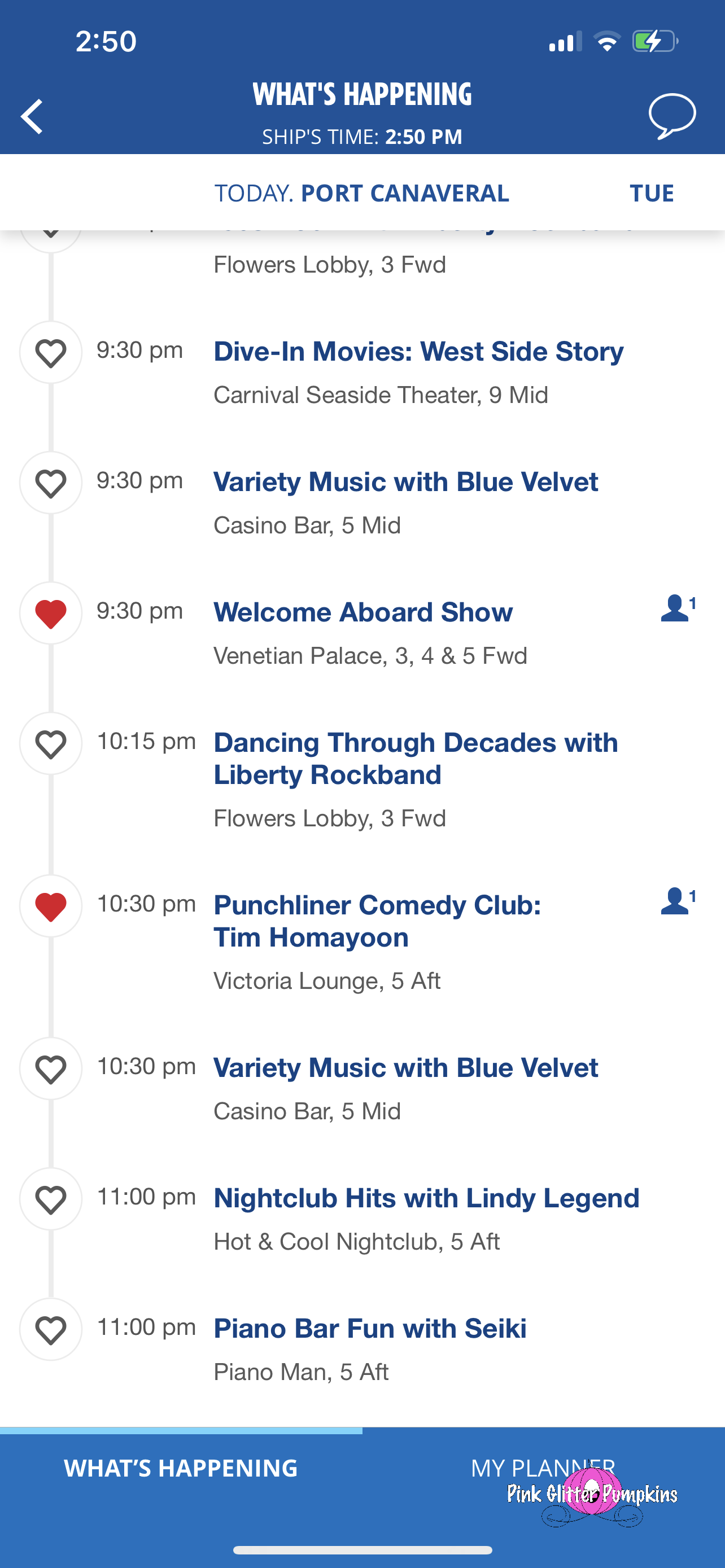Image resolution: width=725 pixels, height=1568 pixels.
Task: Favorite Dive-In Movies: West Side Story
Action: coord(50,353)
